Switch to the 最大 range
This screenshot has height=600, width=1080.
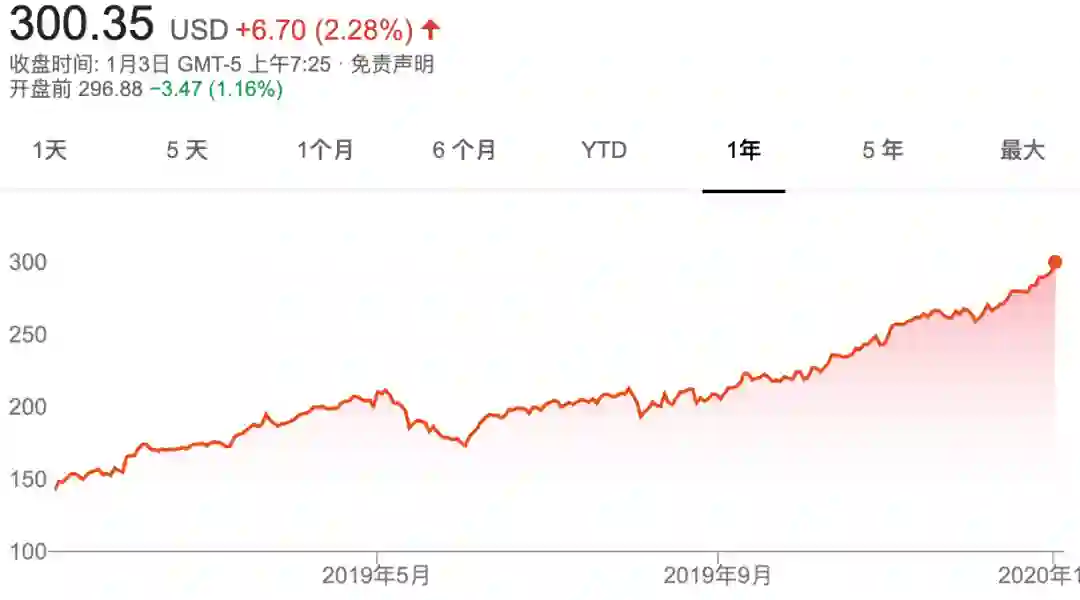1021,151
